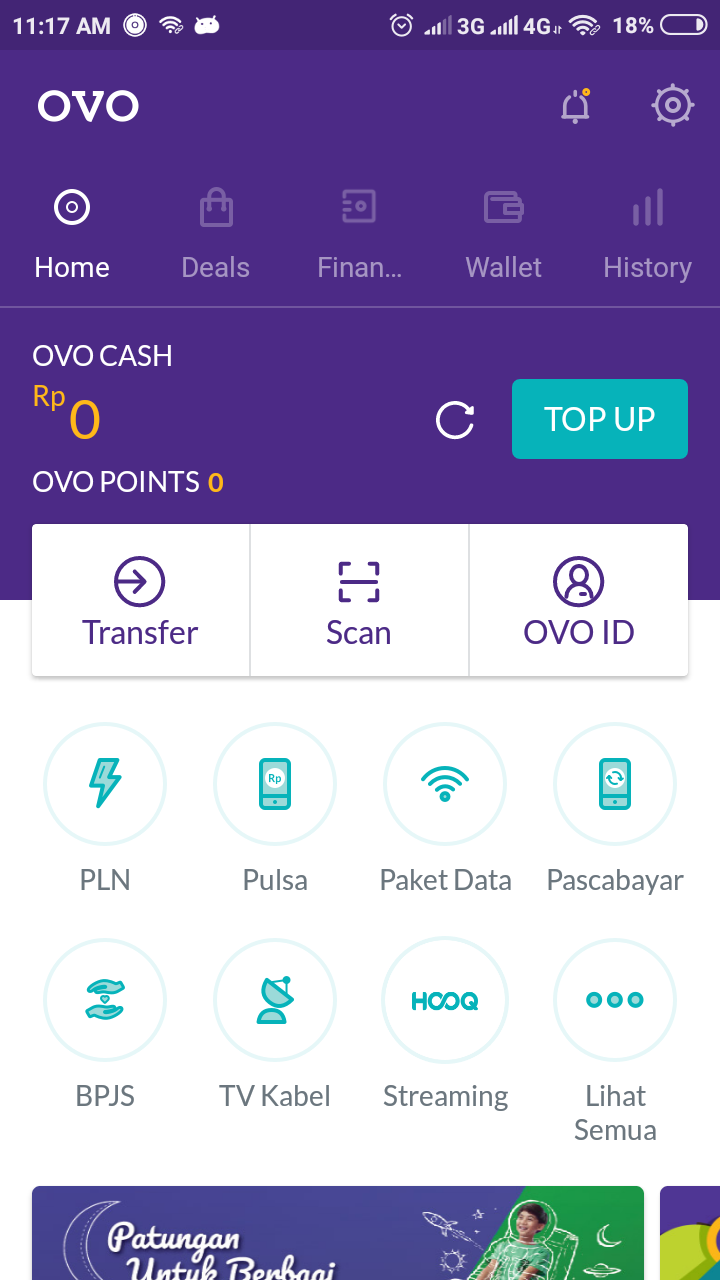Image resolution: width=720 pixels, height=1280 pixels.
Task: Tap Lihat Semua to see all services
Action: pyautogui.click(x=615, y=1042)
